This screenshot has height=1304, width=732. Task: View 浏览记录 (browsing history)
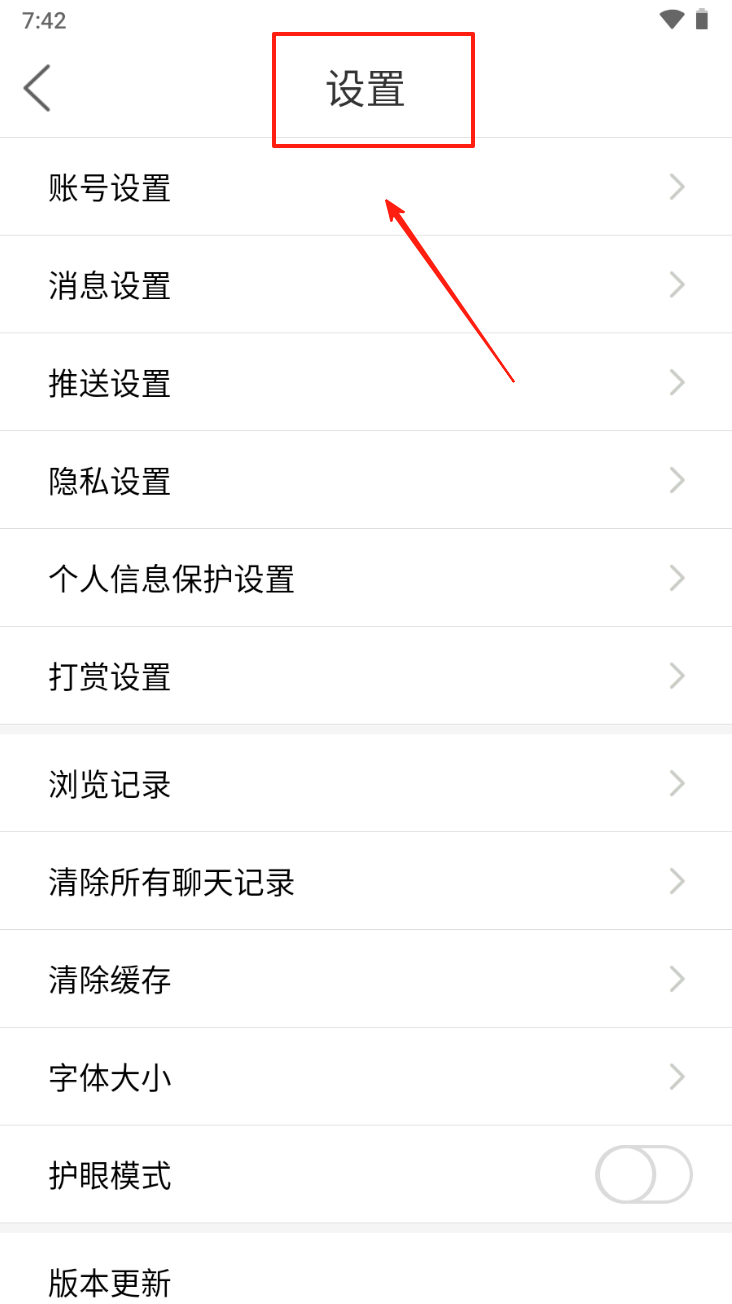click(x=366, y=784)
